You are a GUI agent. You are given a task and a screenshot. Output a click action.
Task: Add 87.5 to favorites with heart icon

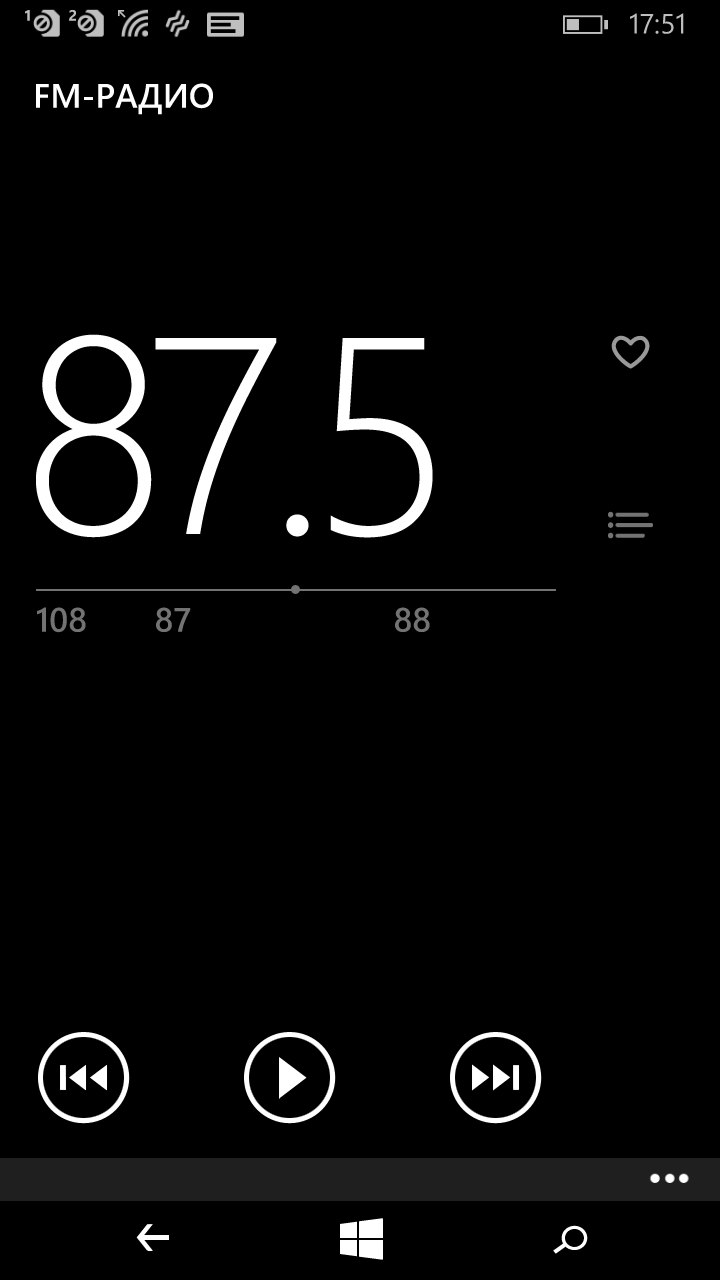630,352
